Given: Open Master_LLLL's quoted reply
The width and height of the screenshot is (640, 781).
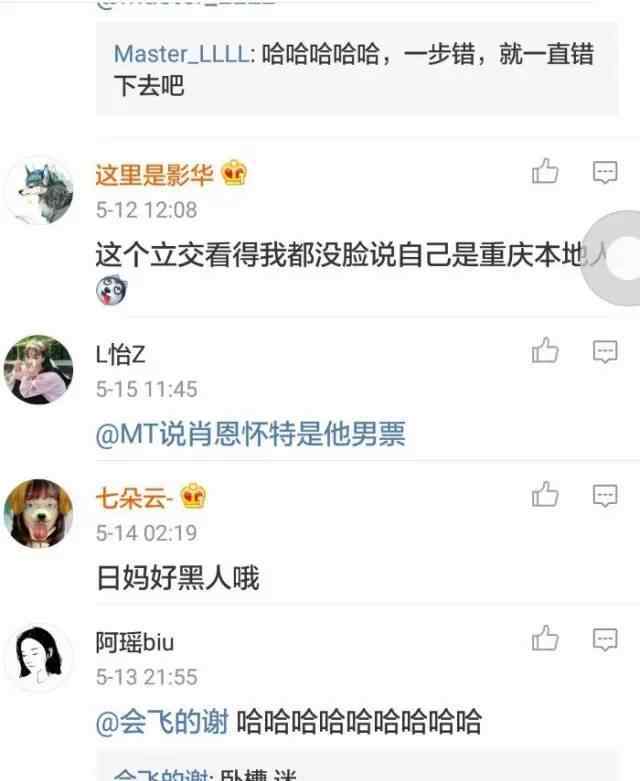Looking at the screenshot, I should point(355,69).
